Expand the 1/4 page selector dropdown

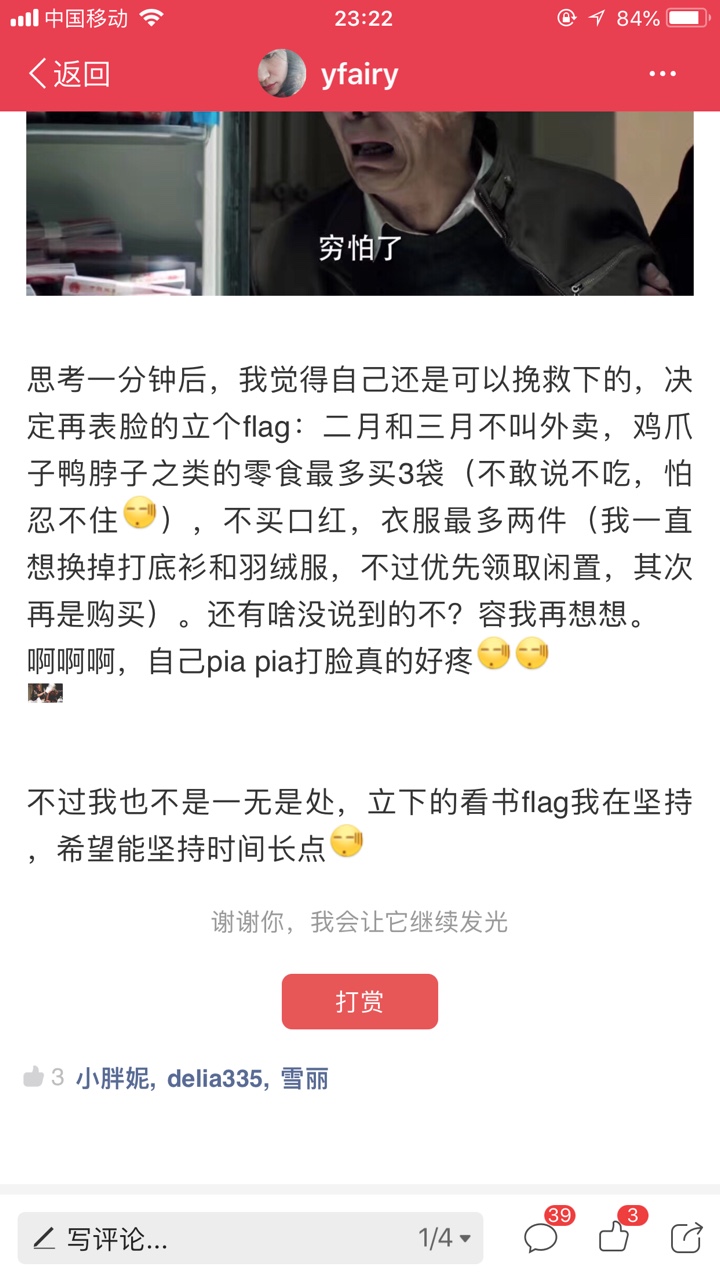(445, 1239)
